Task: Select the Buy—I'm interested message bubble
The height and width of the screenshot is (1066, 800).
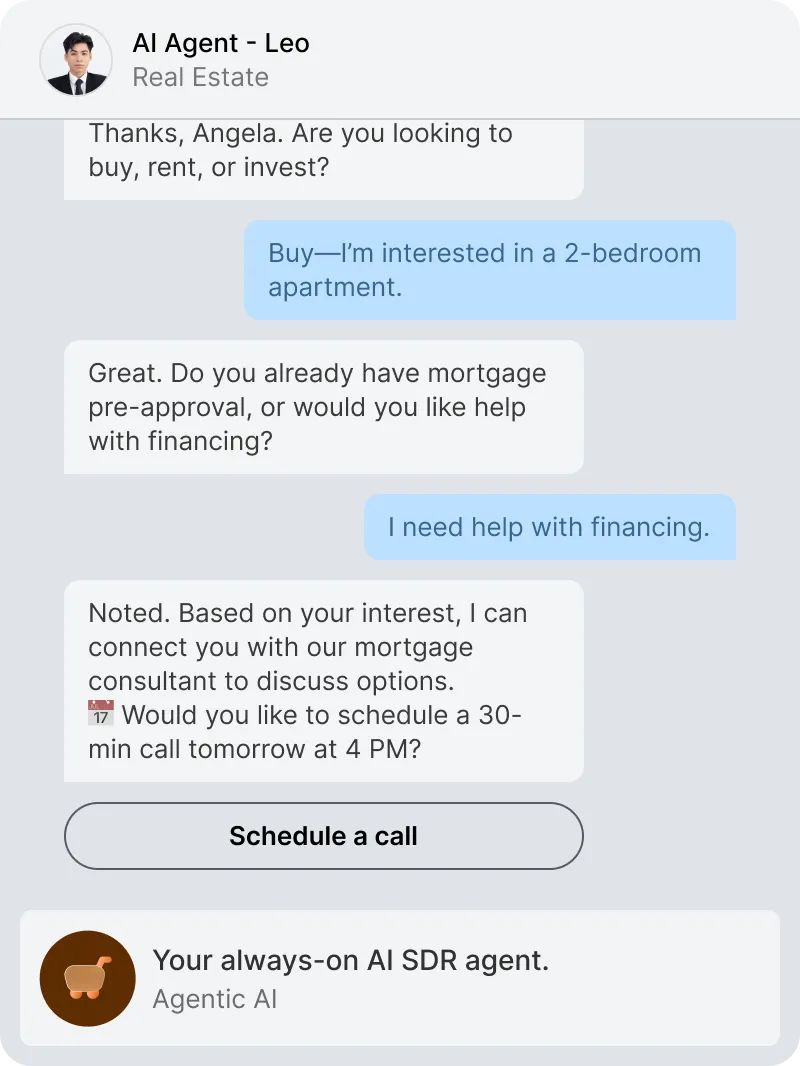Action: [x=490, y=270]
